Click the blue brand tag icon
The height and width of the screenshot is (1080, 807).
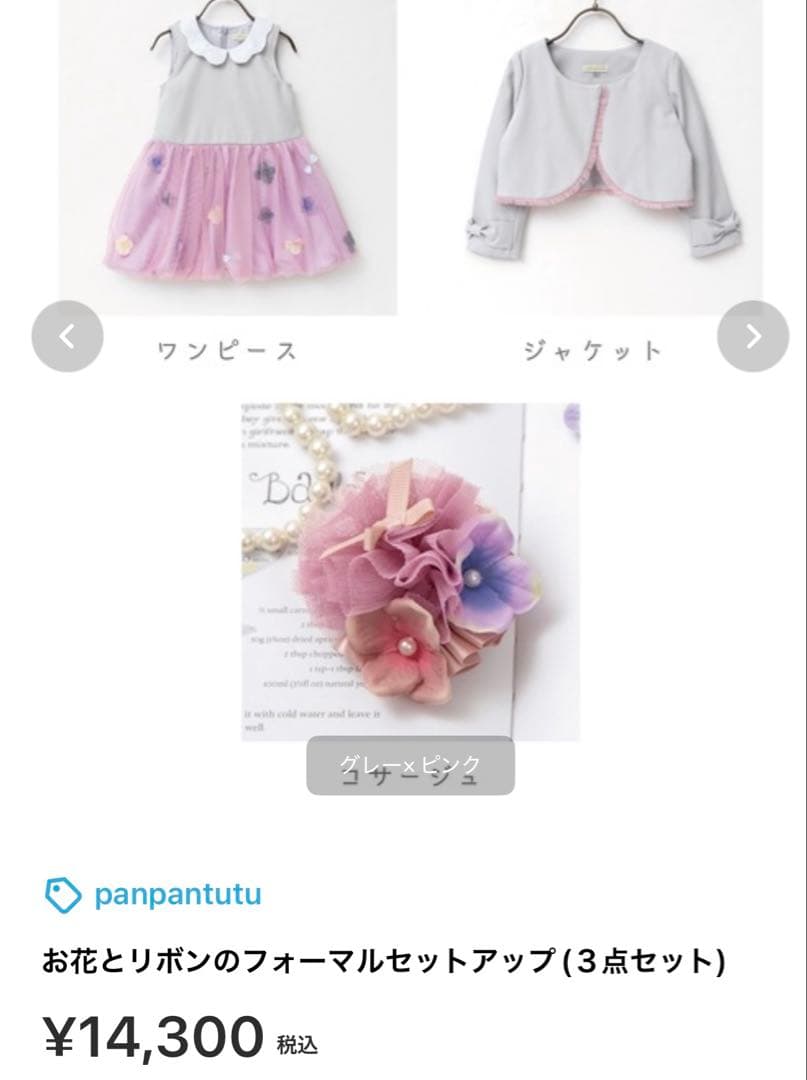point(62,895)
